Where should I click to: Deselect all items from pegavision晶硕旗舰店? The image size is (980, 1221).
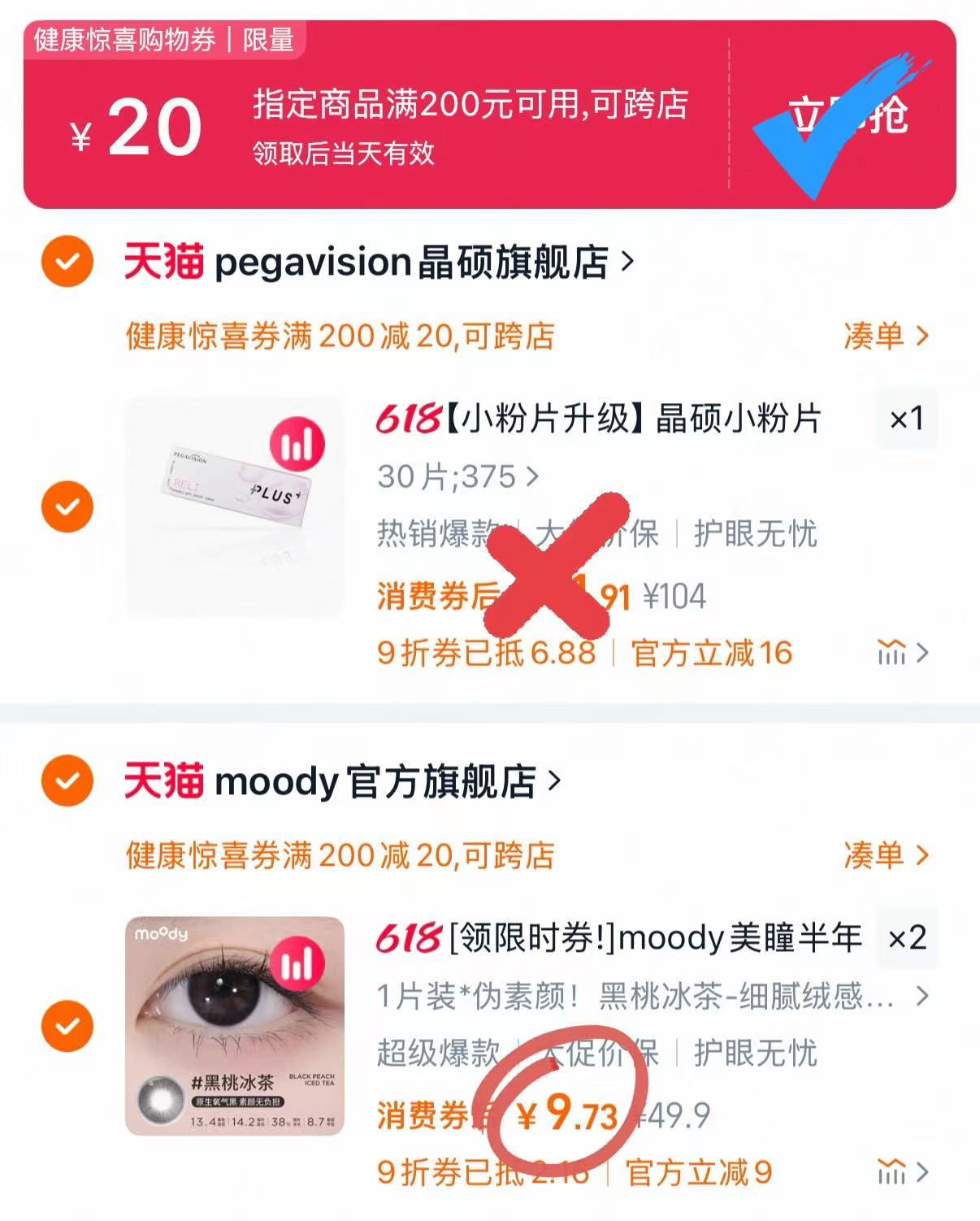pyautogui.click(x=67, y=262)
